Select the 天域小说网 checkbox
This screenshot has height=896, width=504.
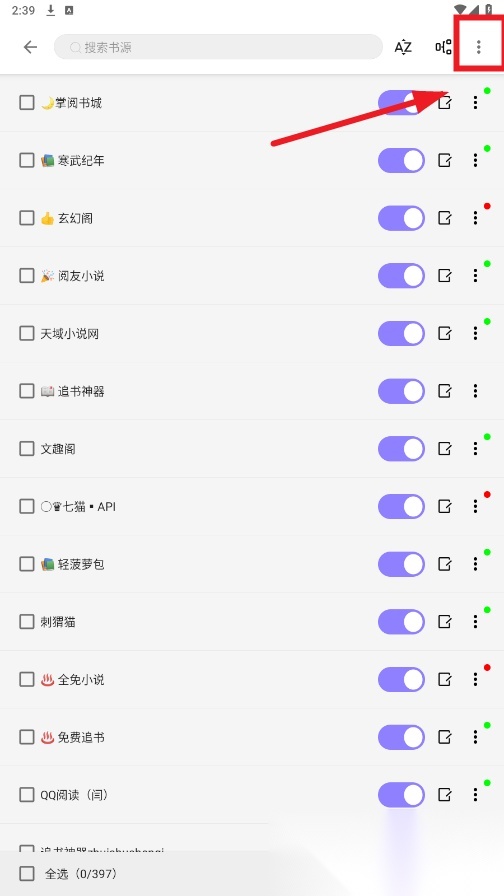27,333
